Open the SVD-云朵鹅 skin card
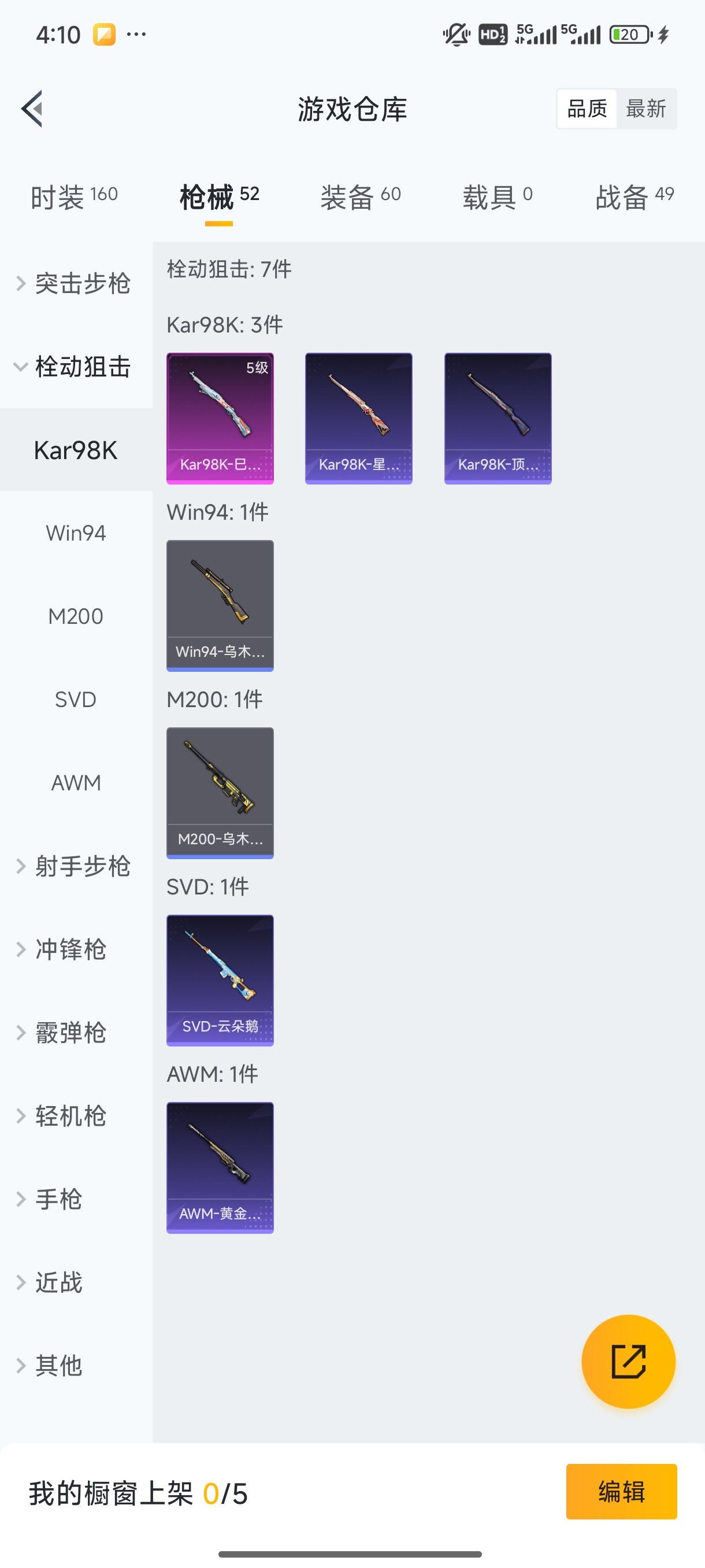Screen dimensions: 705x1568 pos(220,981)
